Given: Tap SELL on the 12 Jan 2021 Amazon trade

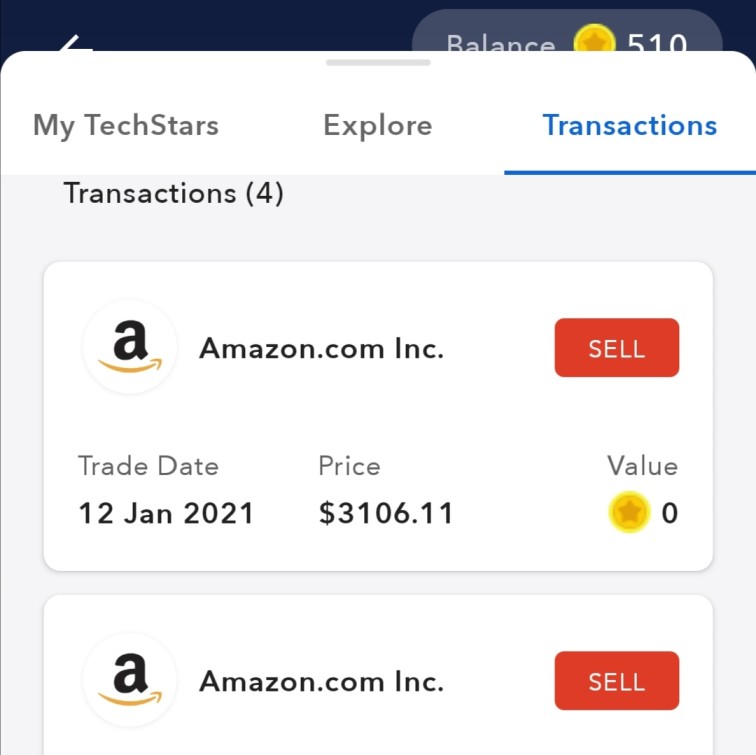Looking at the screenshot, I should point(616,348).
